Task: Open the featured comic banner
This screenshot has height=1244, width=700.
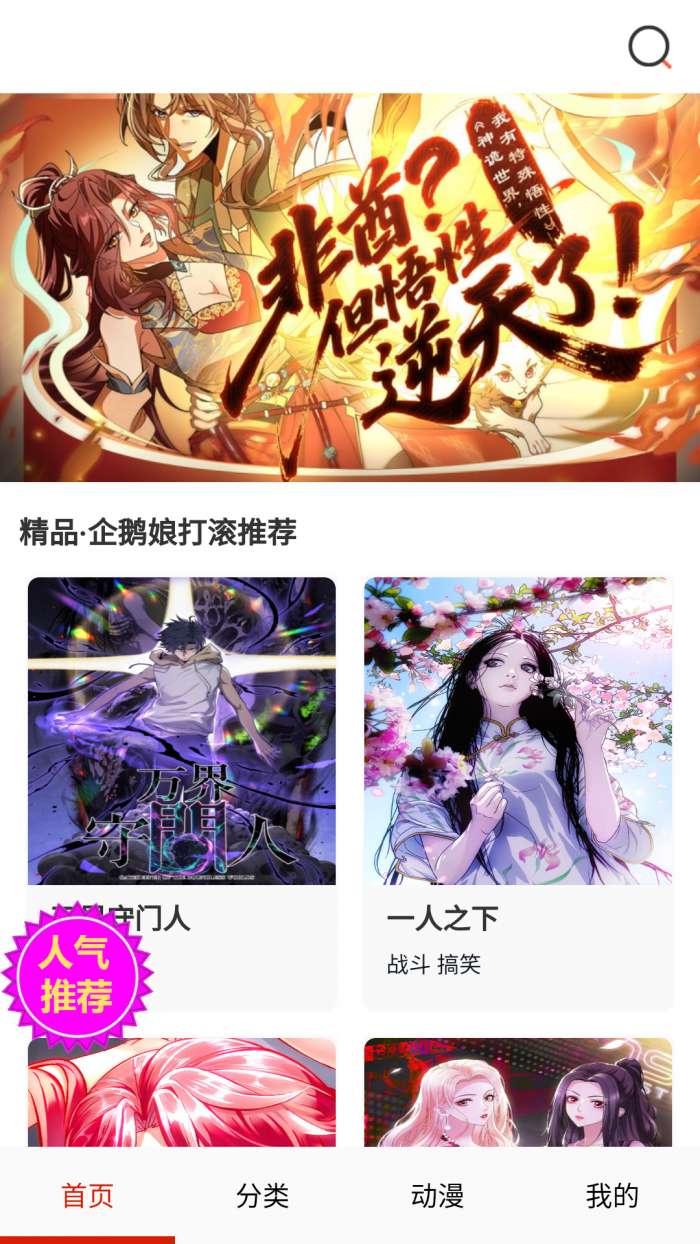Action: coord(350,288)
